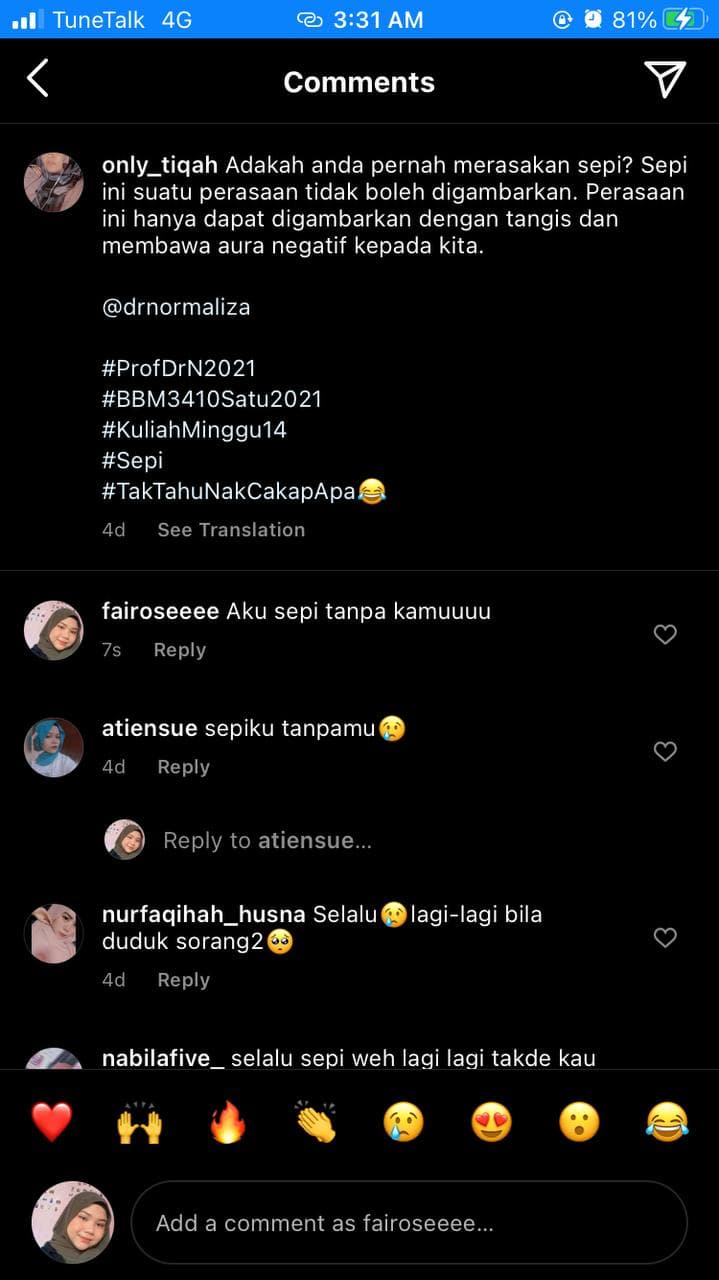The width and height of the screenshot is (719, 1280).
Task: Insert the laughing tears emoji
Action: click(667, 1122)
